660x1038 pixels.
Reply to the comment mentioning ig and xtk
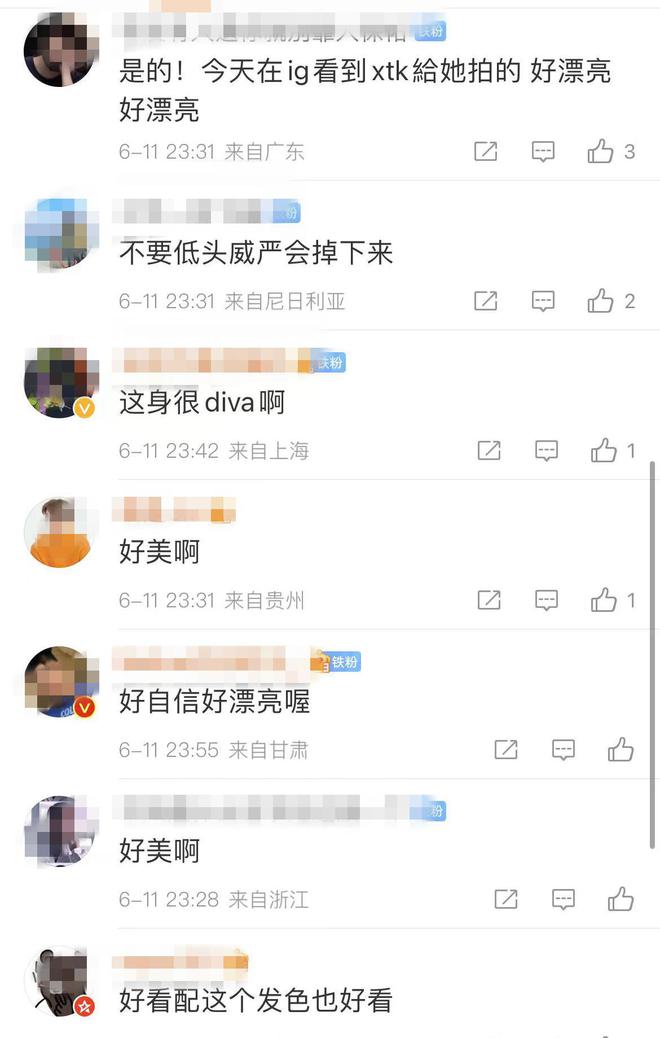coord(543,152)
